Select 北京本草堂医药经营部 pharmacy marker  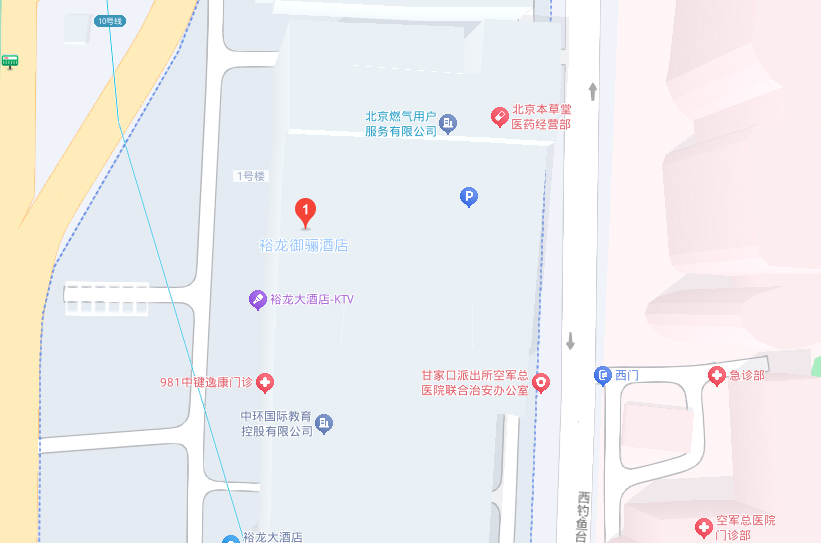coord(499,117)
